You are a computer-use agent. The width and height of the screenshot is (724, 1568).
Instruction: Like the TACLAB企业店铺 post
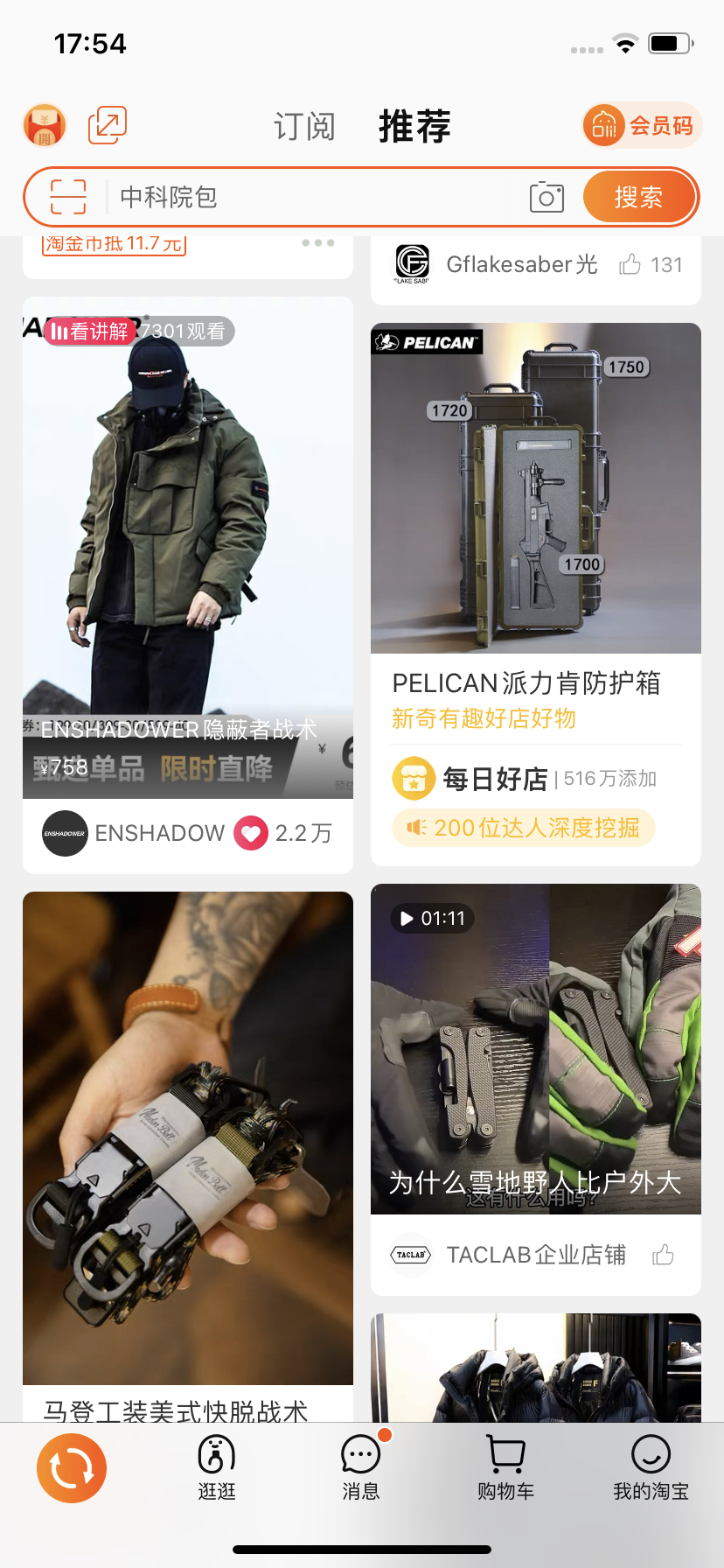click(x=664, y=1255)
